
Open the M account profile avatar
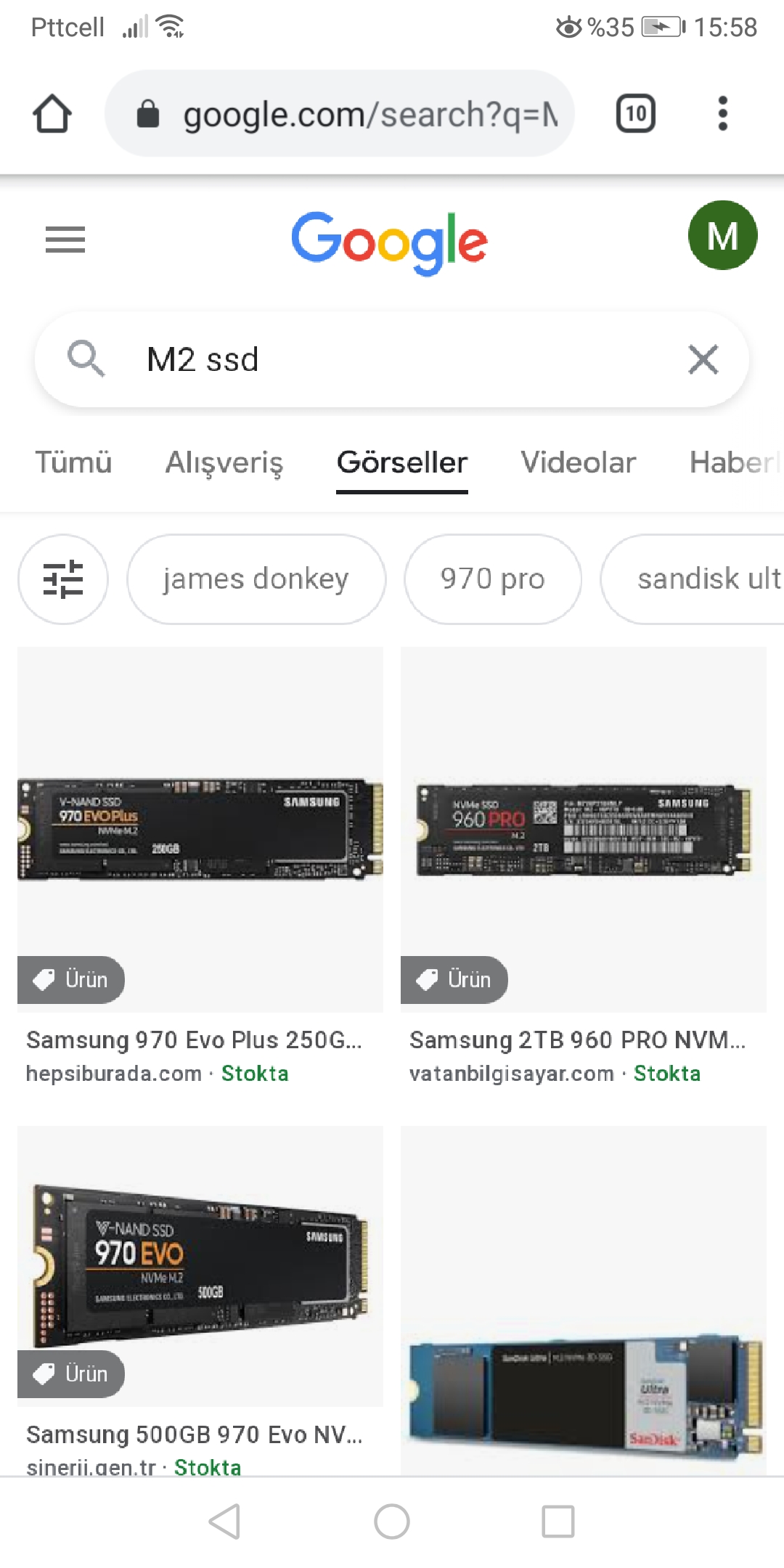coord(722,236)
